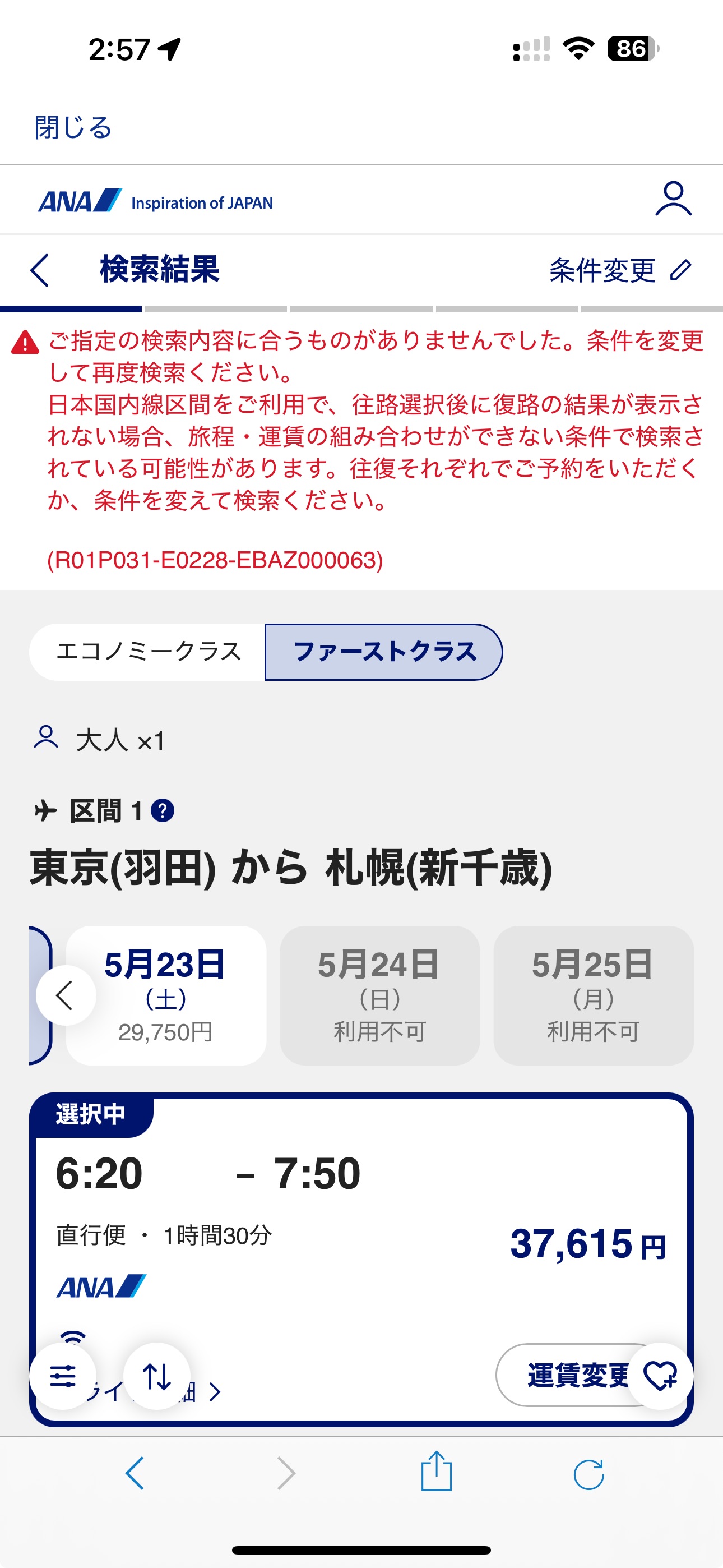Choose the 5月23日 (土) date card
The image size is (723, 1568).
[x=165, y=995]
